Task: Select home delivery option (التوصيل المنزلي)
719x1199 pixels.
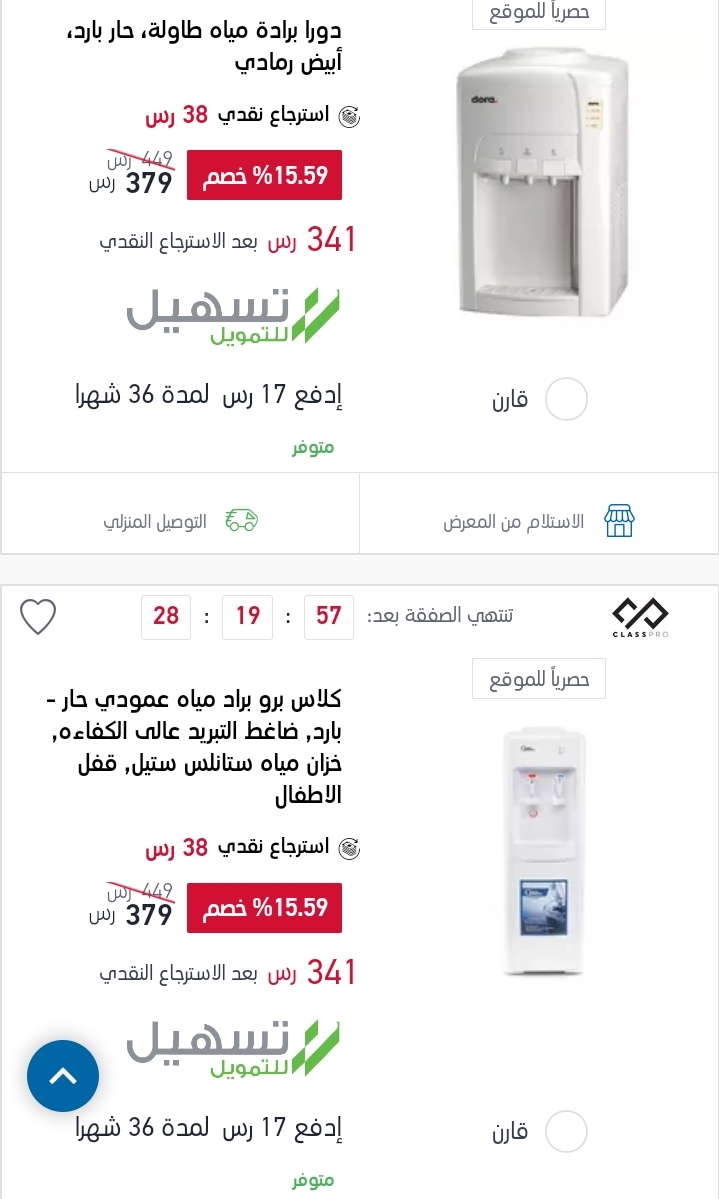Action: (181, 522)
